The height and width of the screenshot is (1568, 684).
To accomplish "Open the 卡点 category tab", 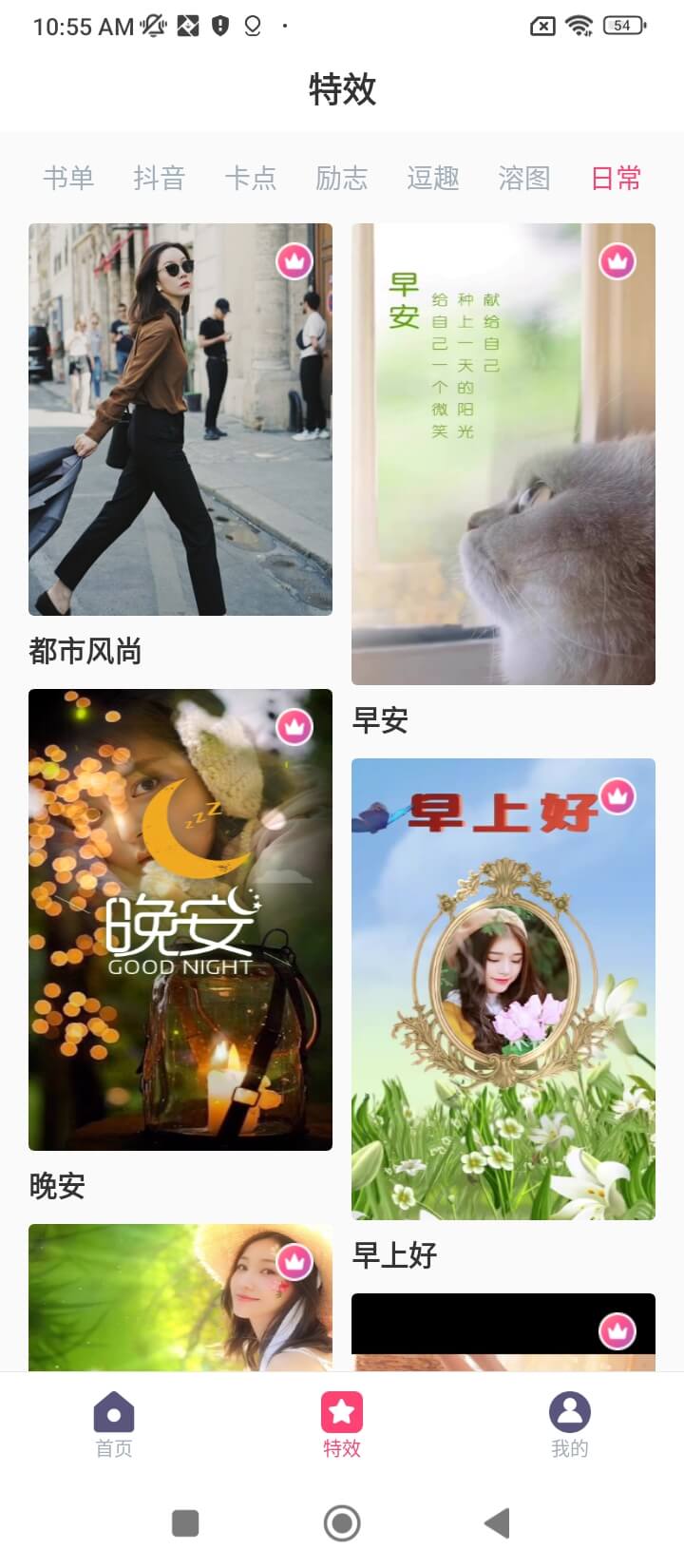I will tap(250, 178).
